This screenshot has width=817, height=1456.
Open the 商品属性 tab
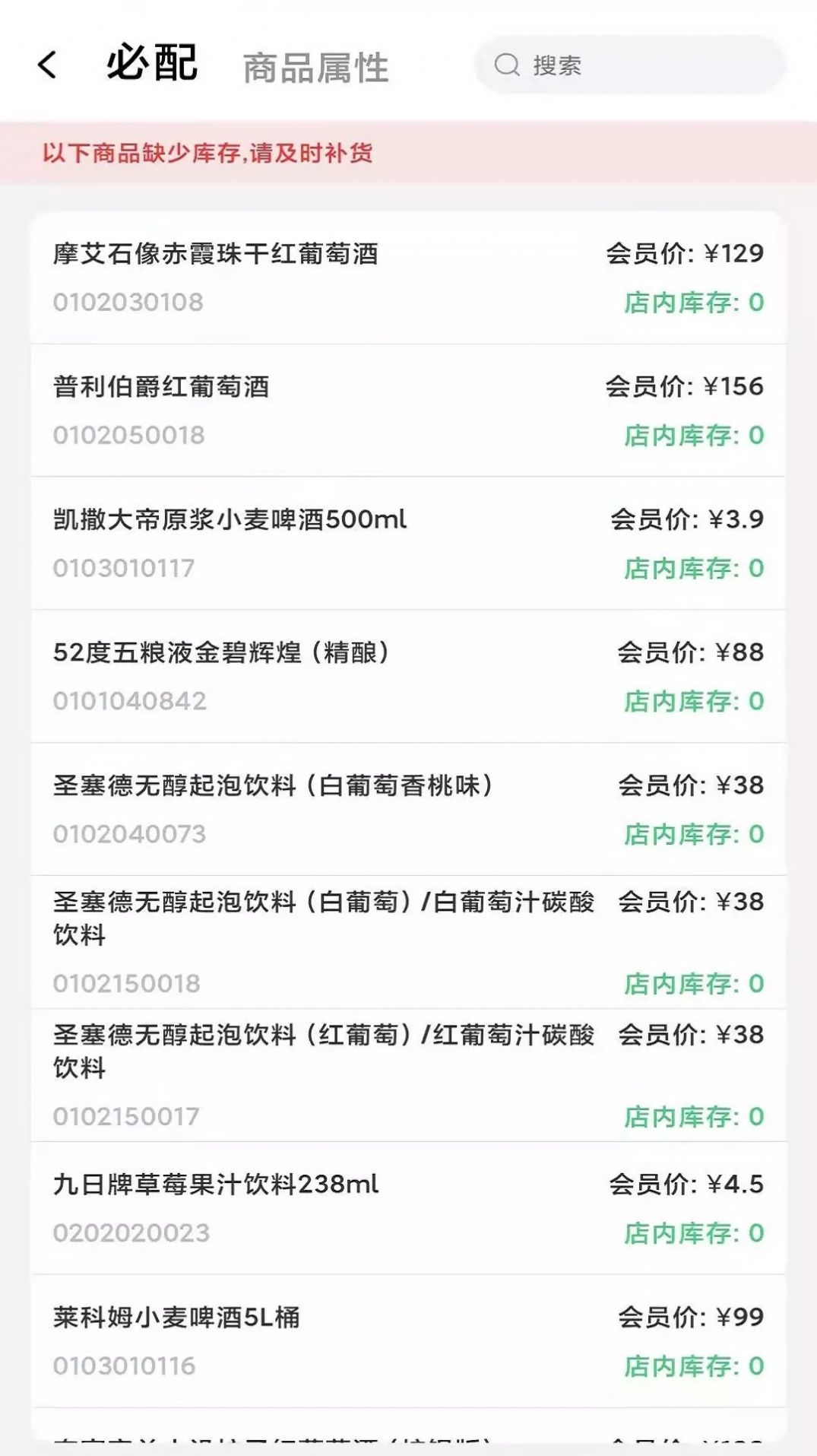pyautogui.click(x=316, y=67)
